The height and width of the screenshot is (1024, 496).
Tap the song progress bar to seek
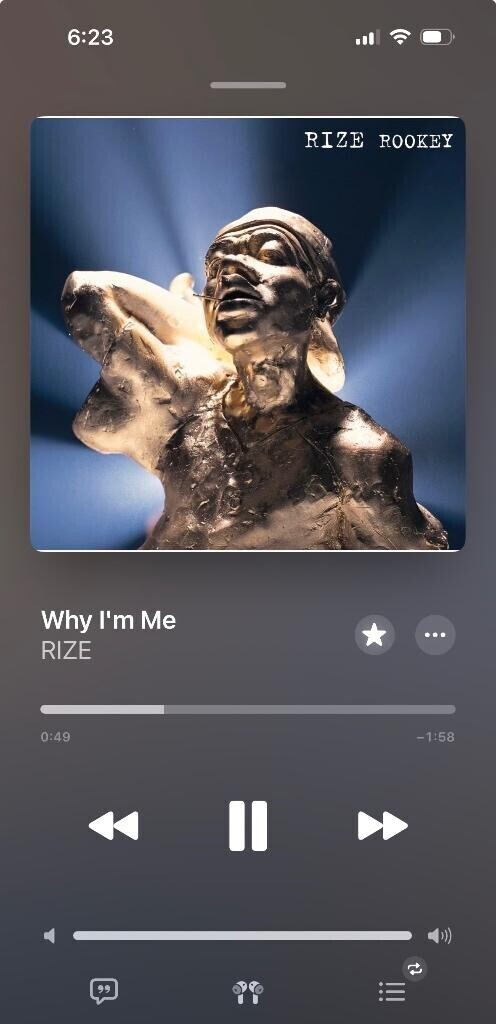point(248,709)
